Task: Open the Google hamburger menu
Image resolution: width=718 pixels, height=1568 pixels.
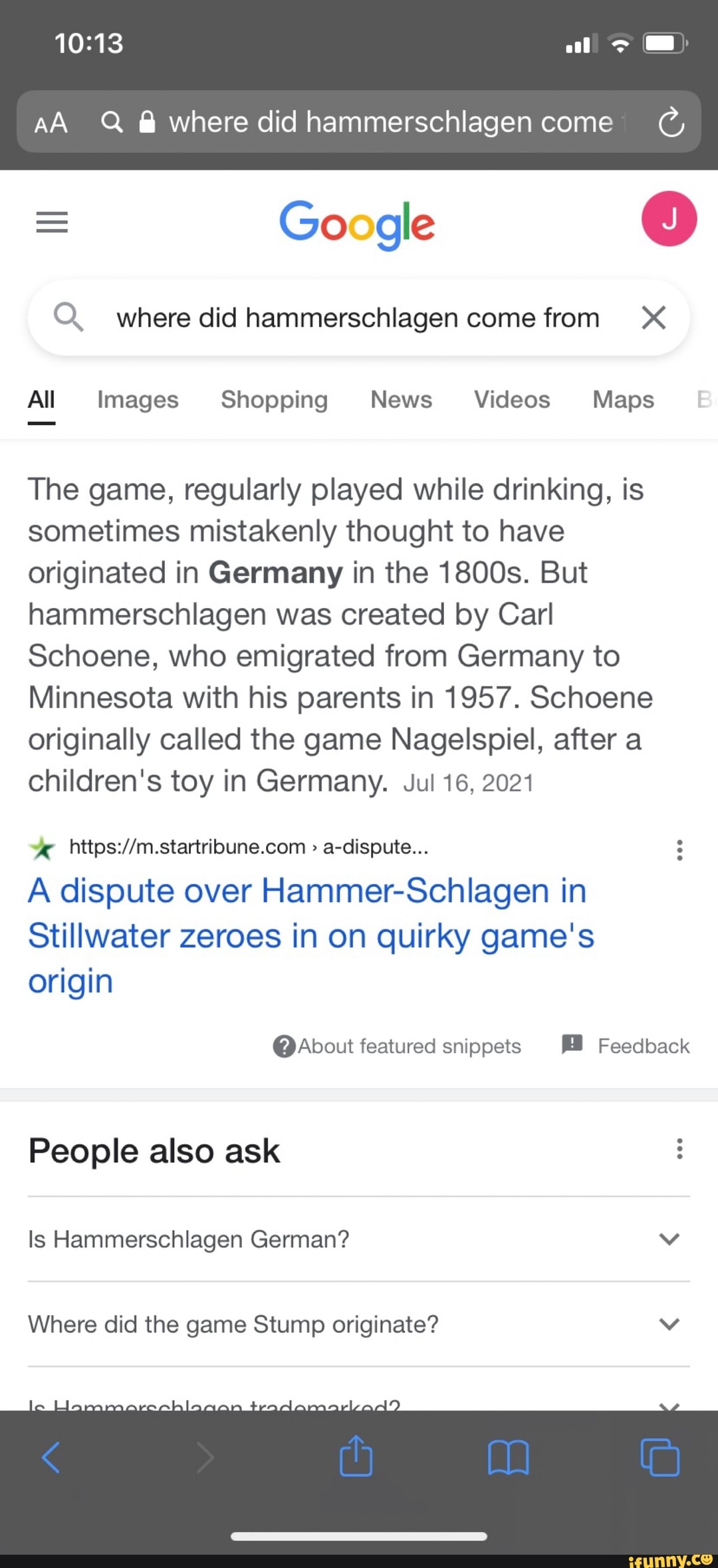Action: click(x=52, y=222)
